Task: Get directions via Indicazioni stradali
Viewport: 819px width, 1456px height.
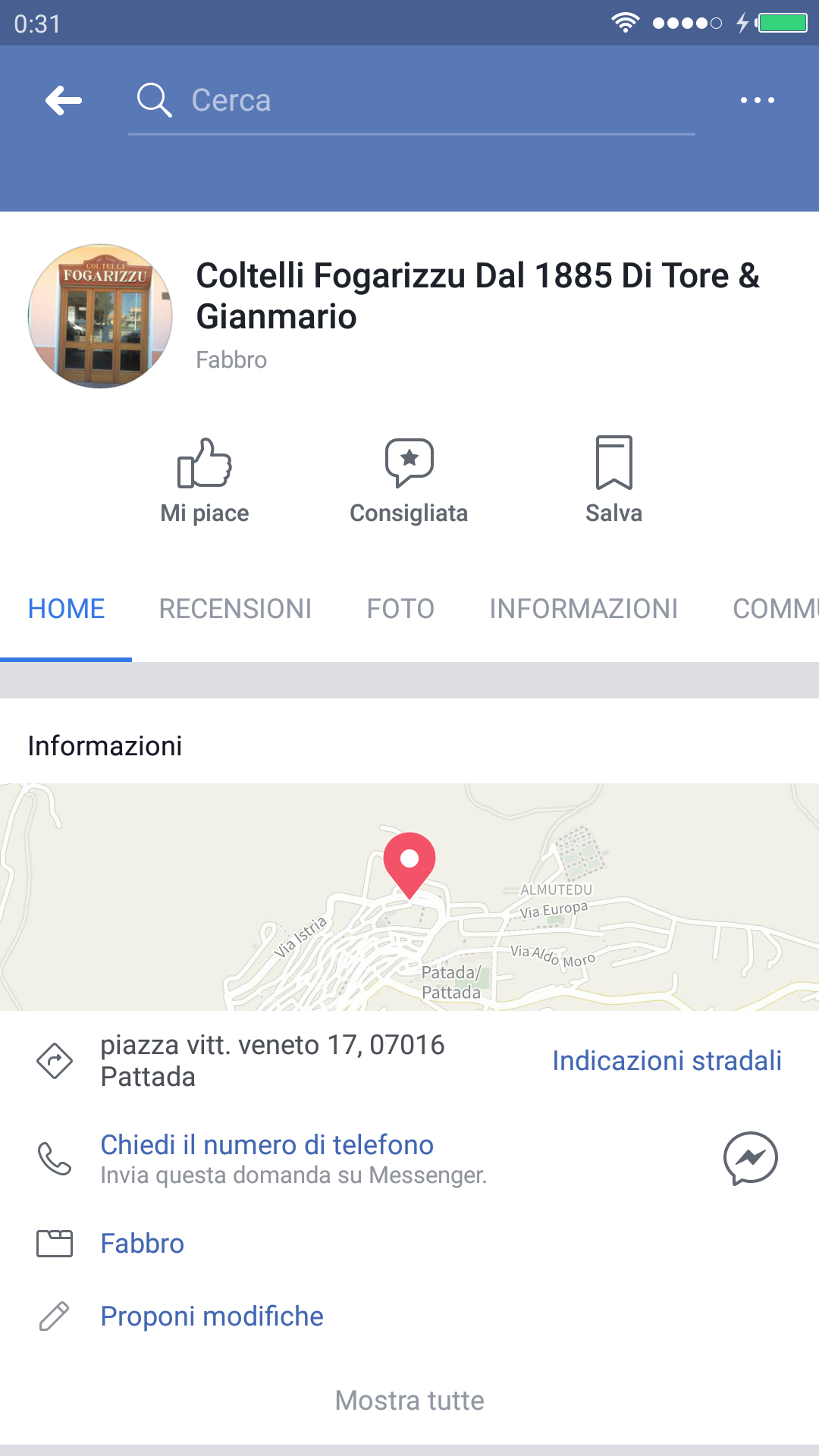Action: [667, 1060]
